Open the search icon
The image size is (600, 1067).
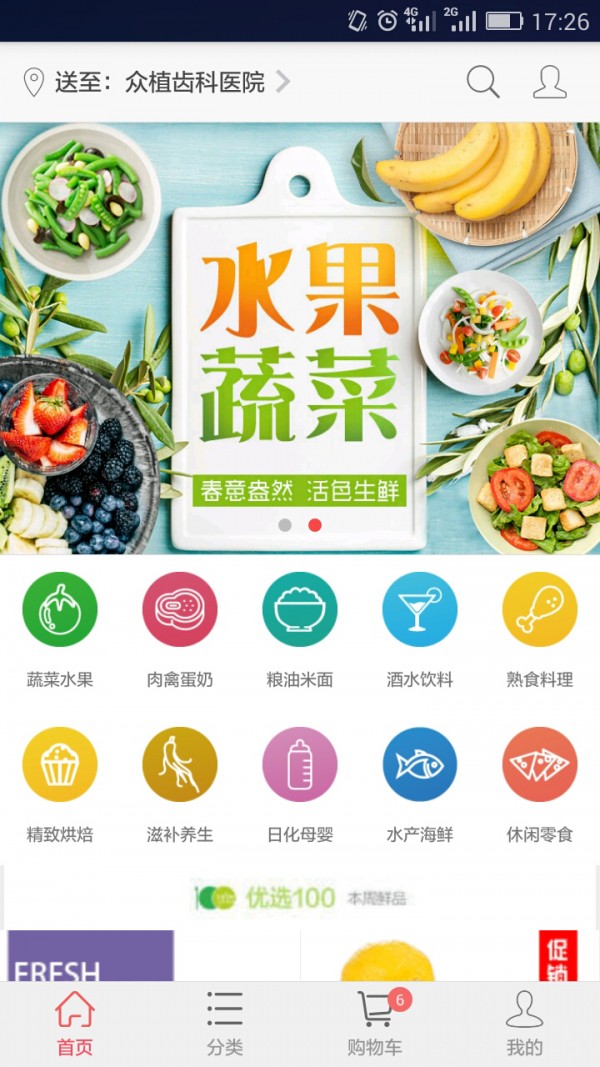(483, 82)
